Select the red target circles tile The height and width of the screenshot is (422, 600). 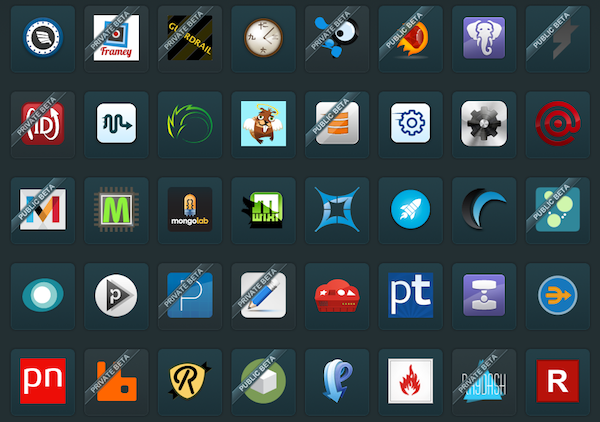pyautogui.click(x=558, y=124)
